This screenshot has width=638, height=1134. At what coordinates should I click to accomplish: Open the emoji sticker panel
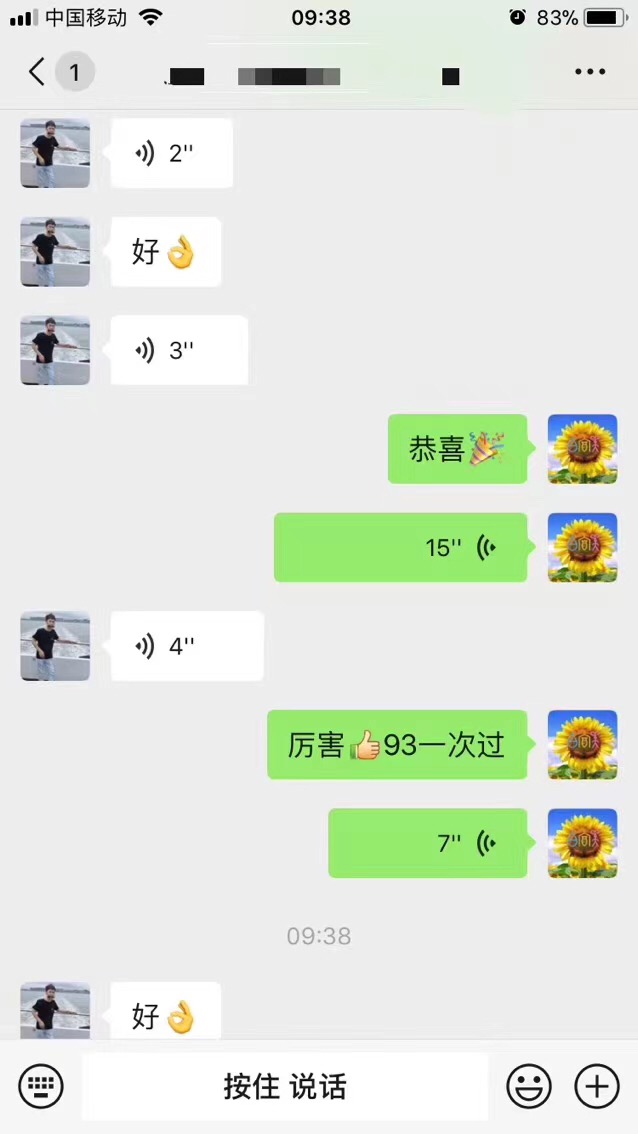click(x=529, y=1086)
